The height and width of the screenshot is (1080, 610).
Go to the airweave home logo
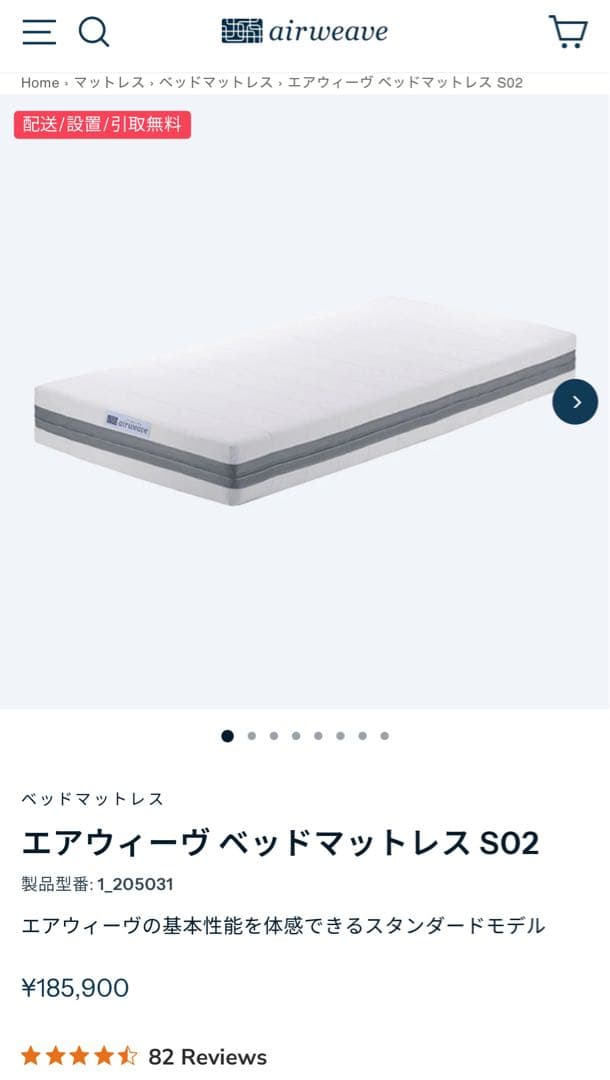304,32
